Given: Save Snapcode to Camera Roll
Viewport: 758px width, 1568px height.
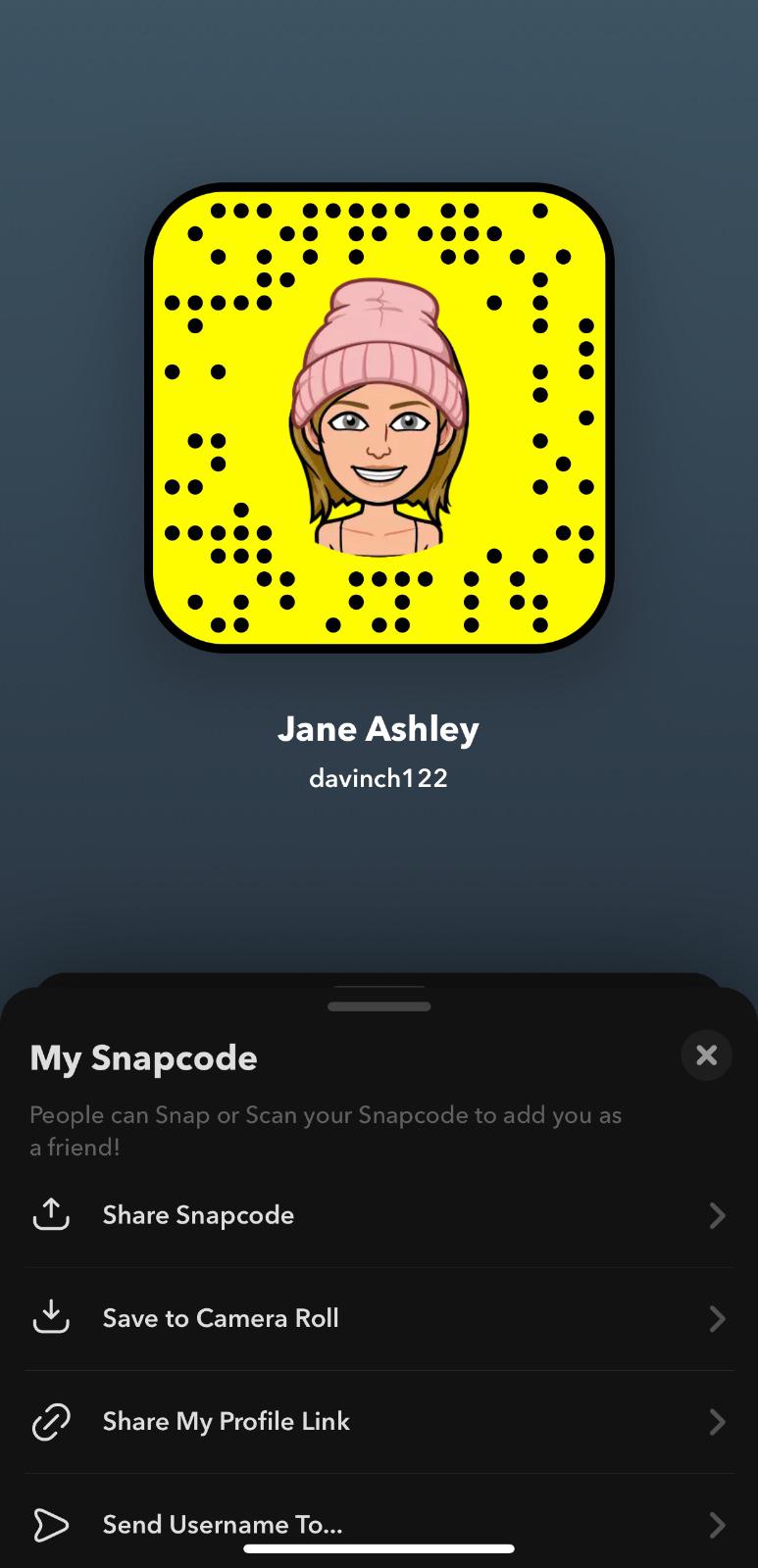Looking at the screenshot, I should coord(379,1318).
